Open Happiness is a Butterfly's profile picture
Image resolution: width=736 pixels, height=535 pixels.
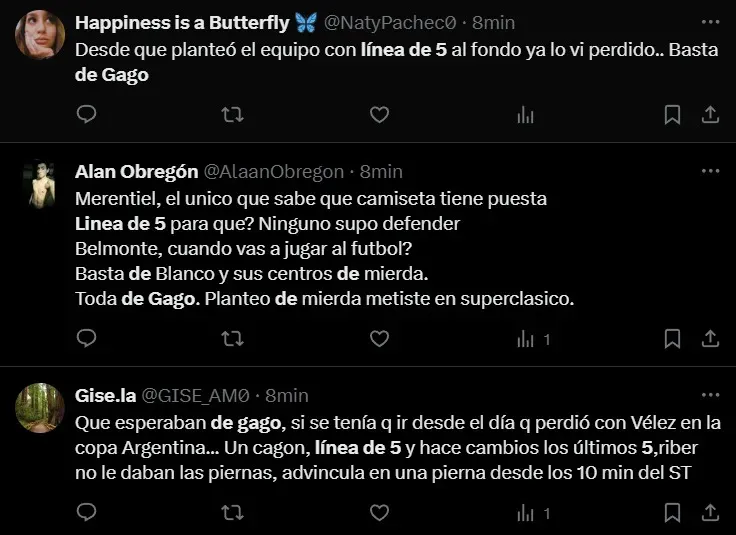[39, 36]
